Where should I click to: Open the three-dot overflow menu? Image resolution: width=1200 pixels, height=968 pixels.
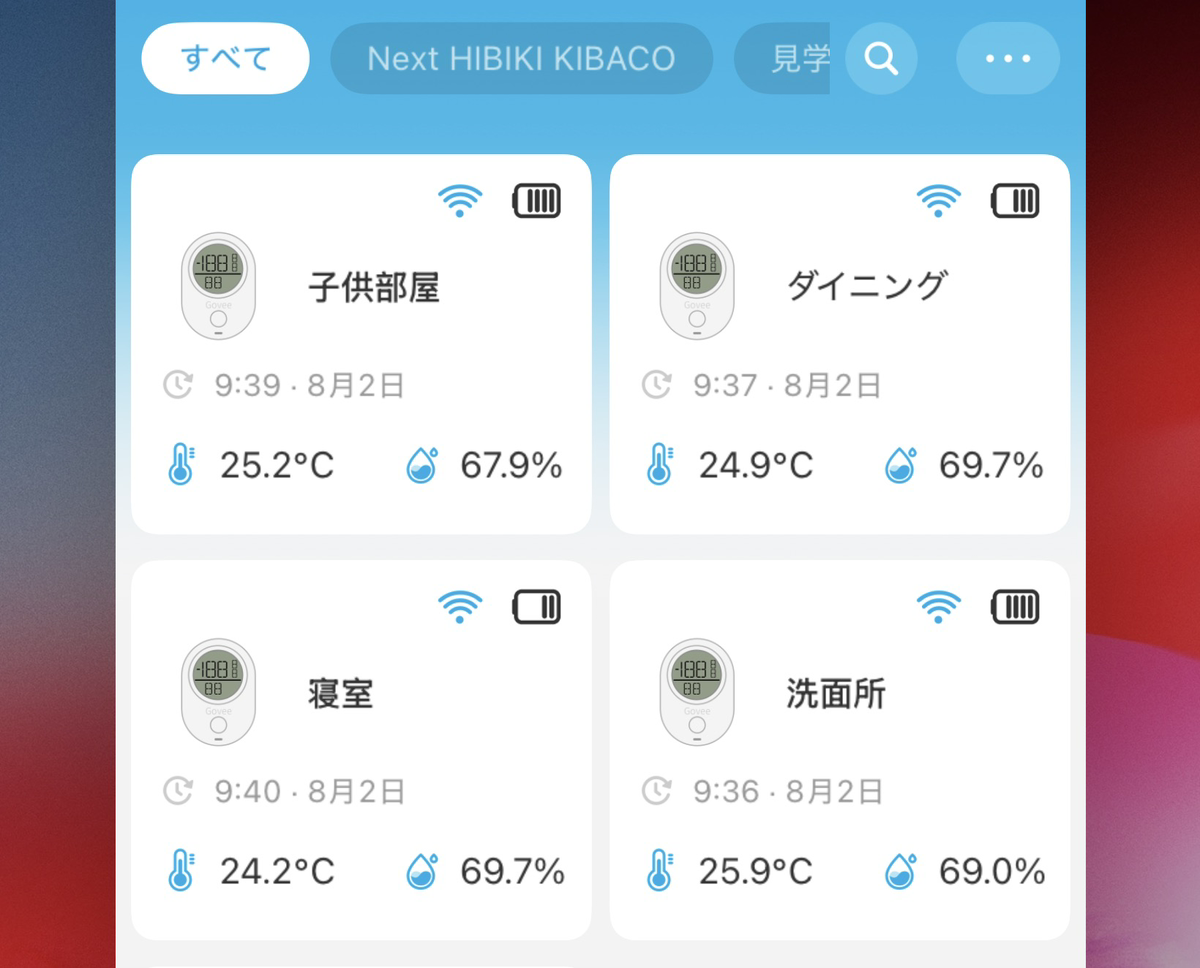coord(1008,59)
